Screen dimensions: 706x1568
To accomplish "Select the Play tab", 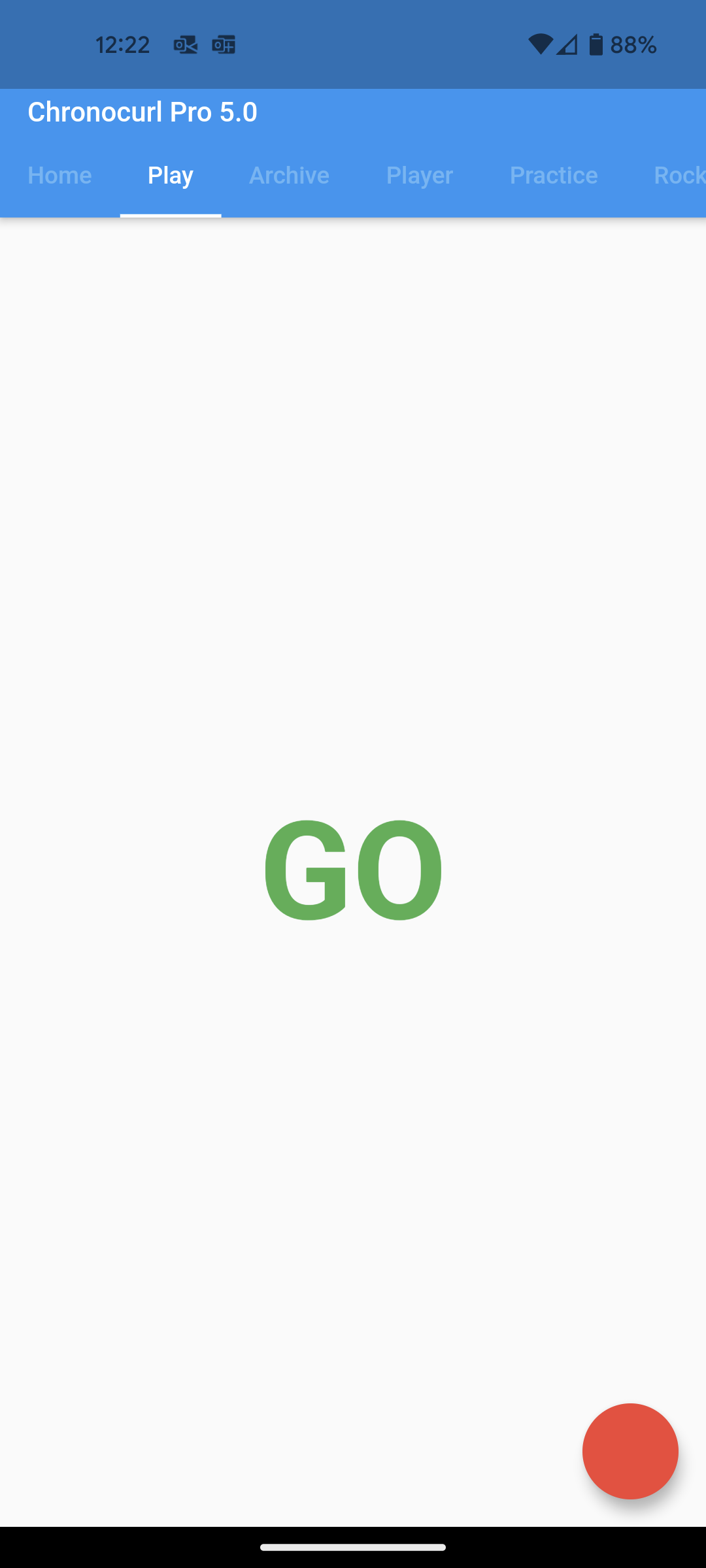I will click(x=171, y=175).
